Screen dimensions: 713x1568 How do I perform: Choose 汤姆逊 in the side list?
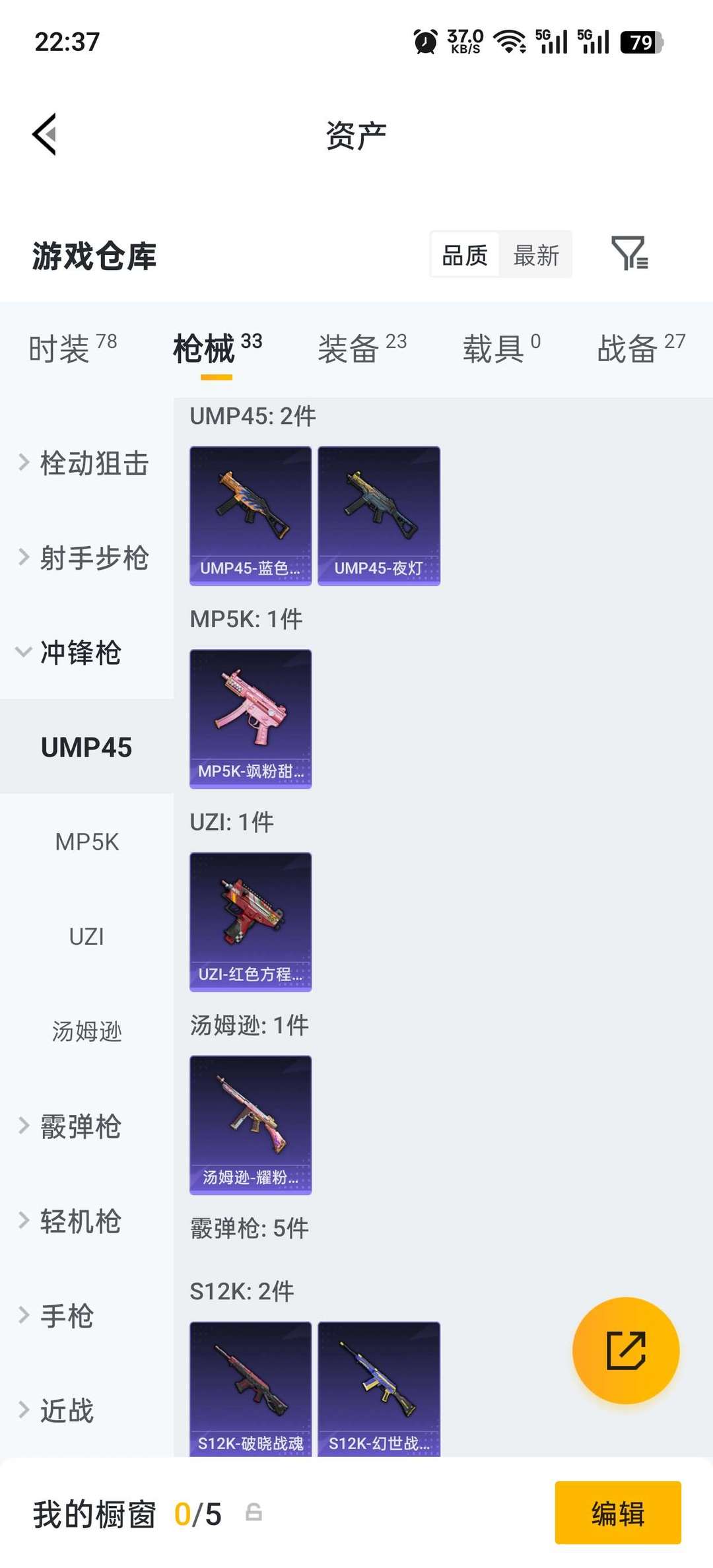pyautogui.click(x=86, y=1031)
